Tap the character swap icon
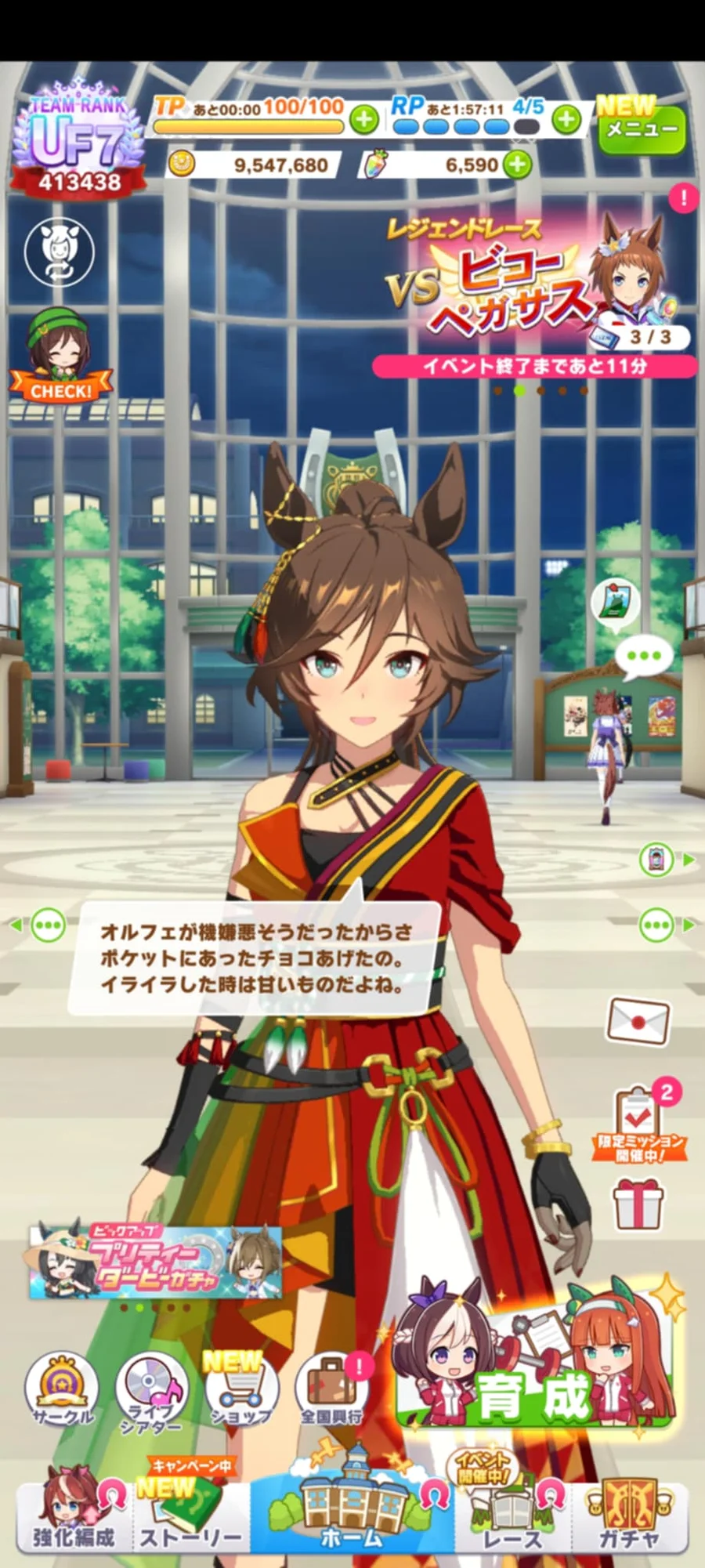 [59, 252]
